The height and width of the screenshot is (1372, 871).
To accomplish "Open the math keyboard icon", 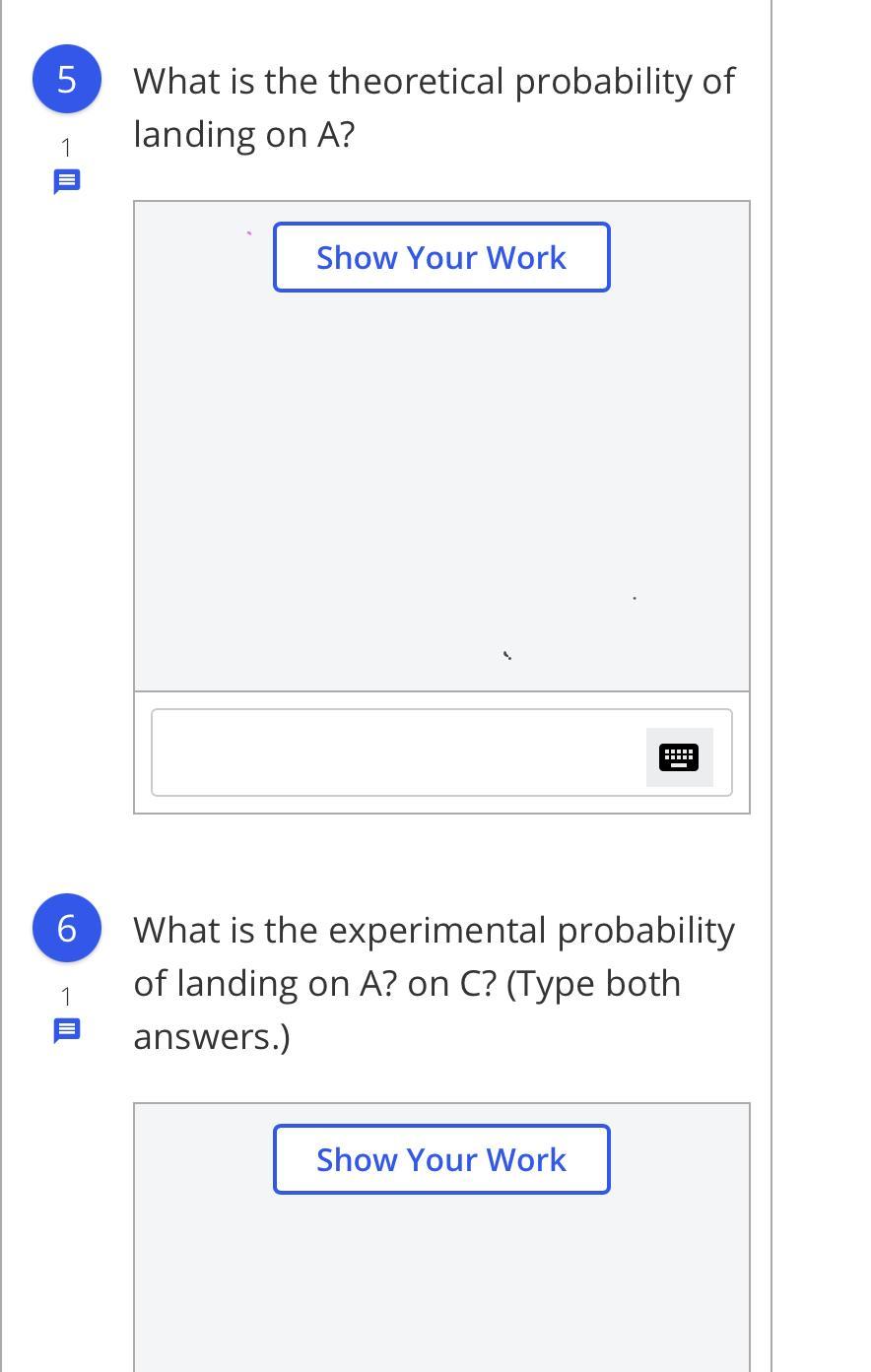I will point(679,757).
